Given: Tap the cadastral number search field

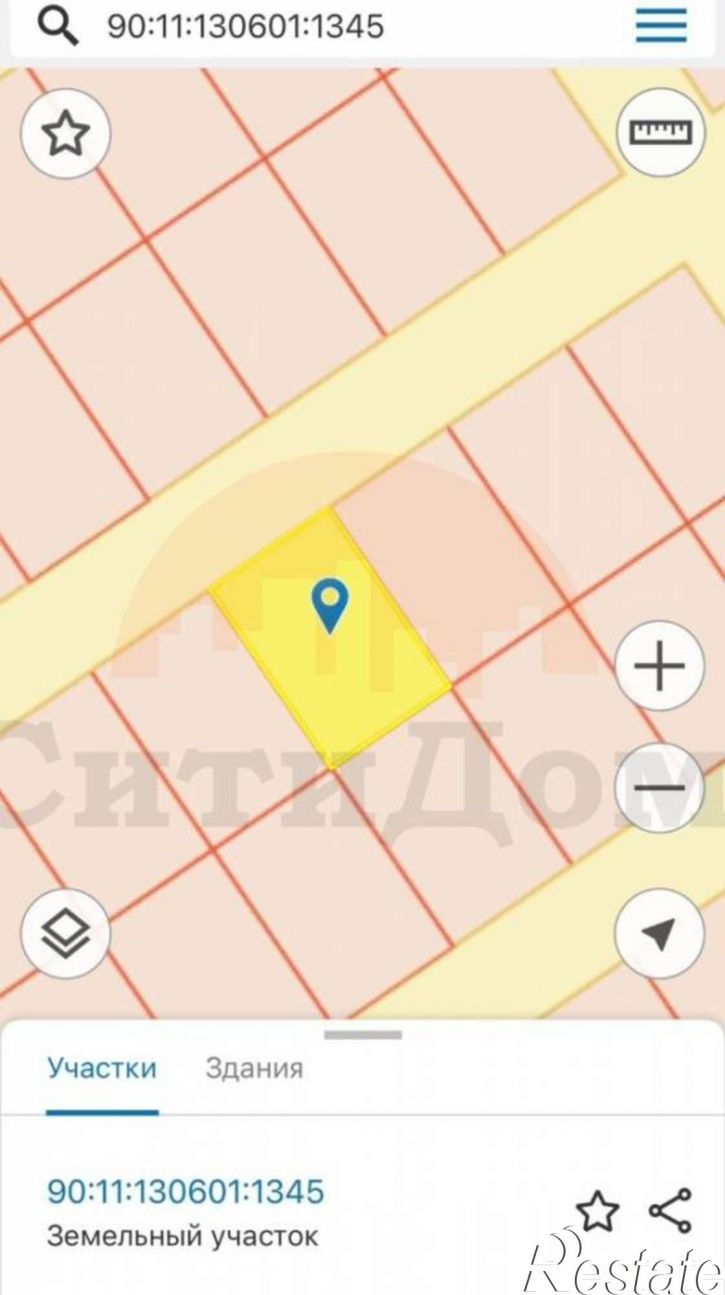Looking at the screenshot, I should (300, 27).
